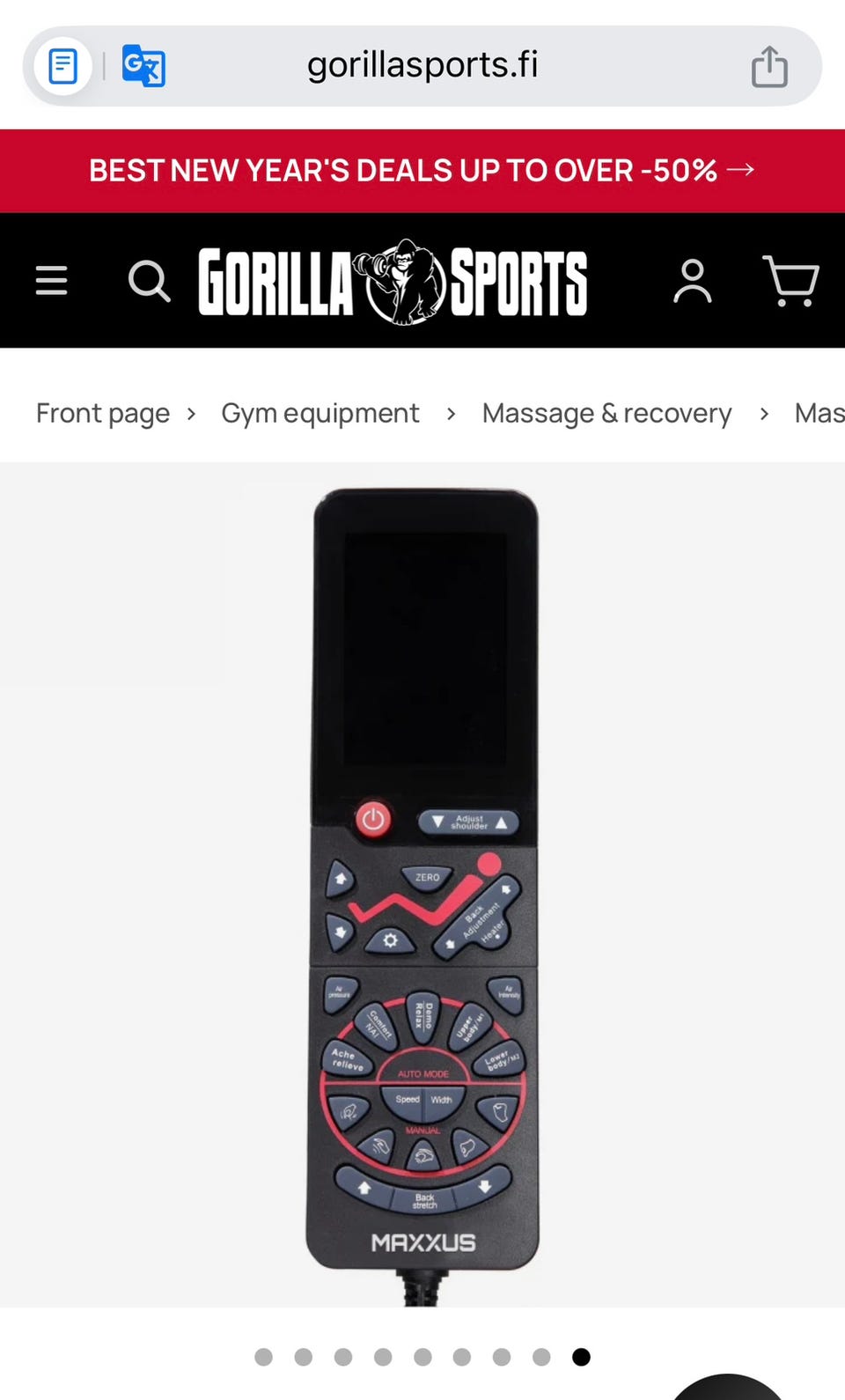Image resolution: width=845 pixels, height=1400 pixels.
Task: Open site search
Action: coord(149,281)
